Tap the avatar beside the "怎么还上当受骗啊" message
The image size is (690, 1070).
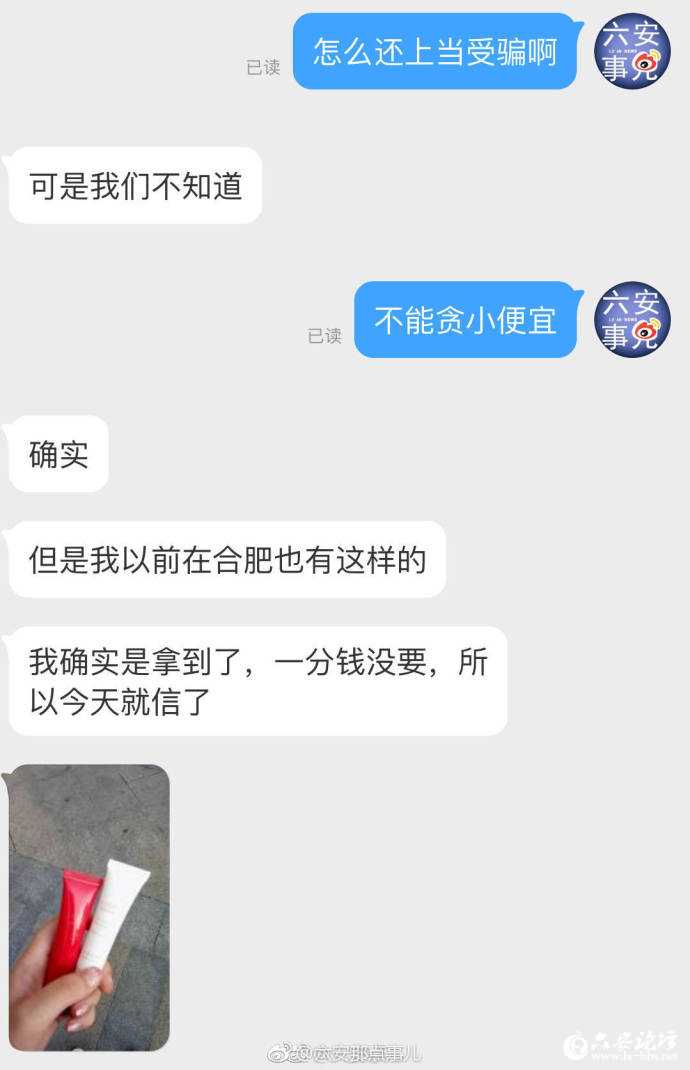click(632, 52)
